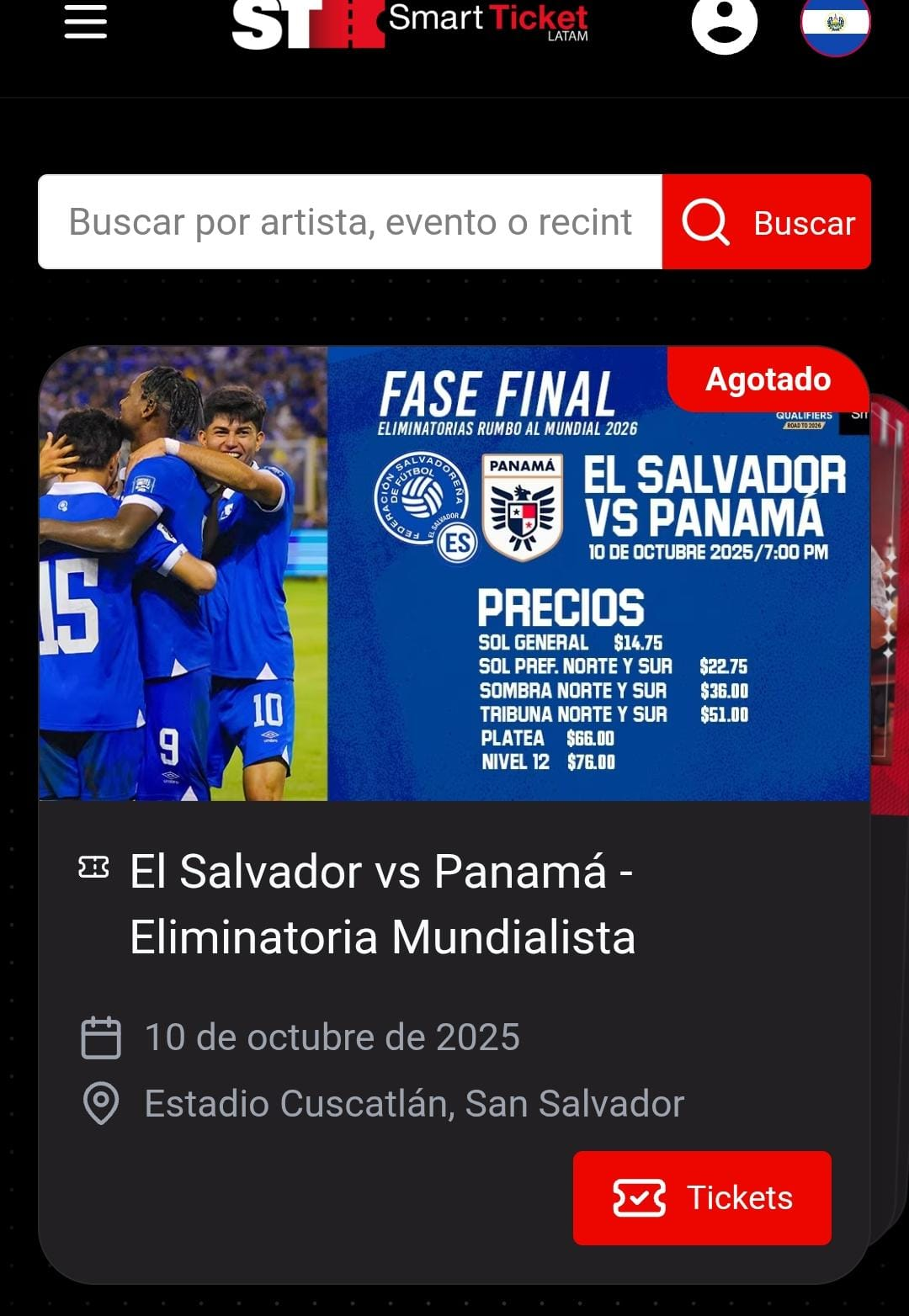This screenshot has width=909, height=1316.
Task: Tap Tickets for El Salvador vs Panamá
Action: tap(702, 1197)
